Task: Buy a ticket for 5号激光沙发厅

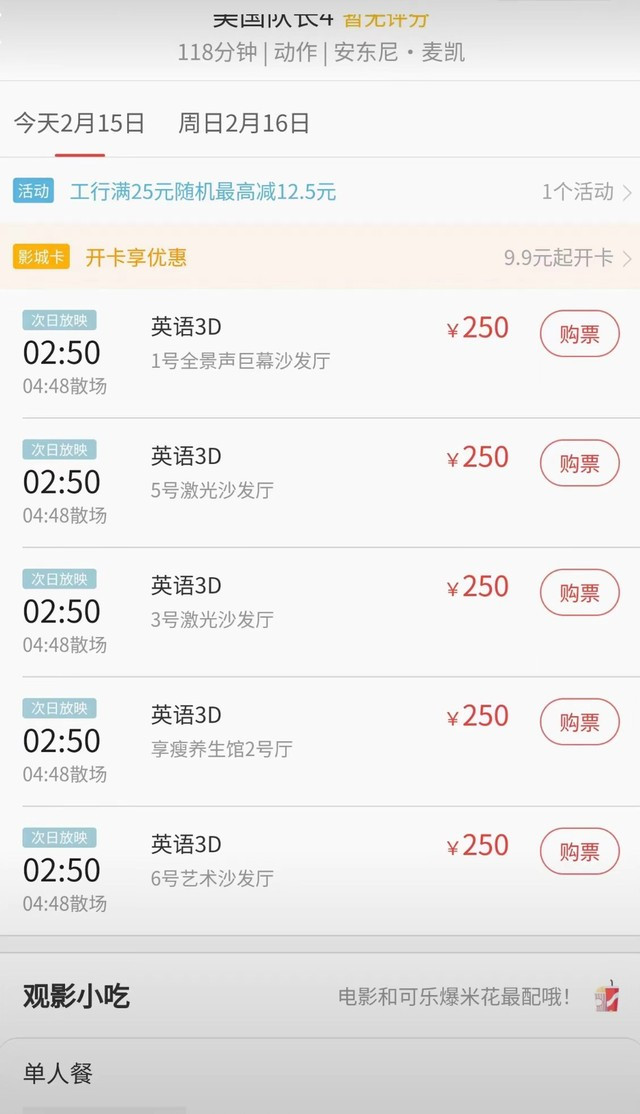Action: click(579, 463)
